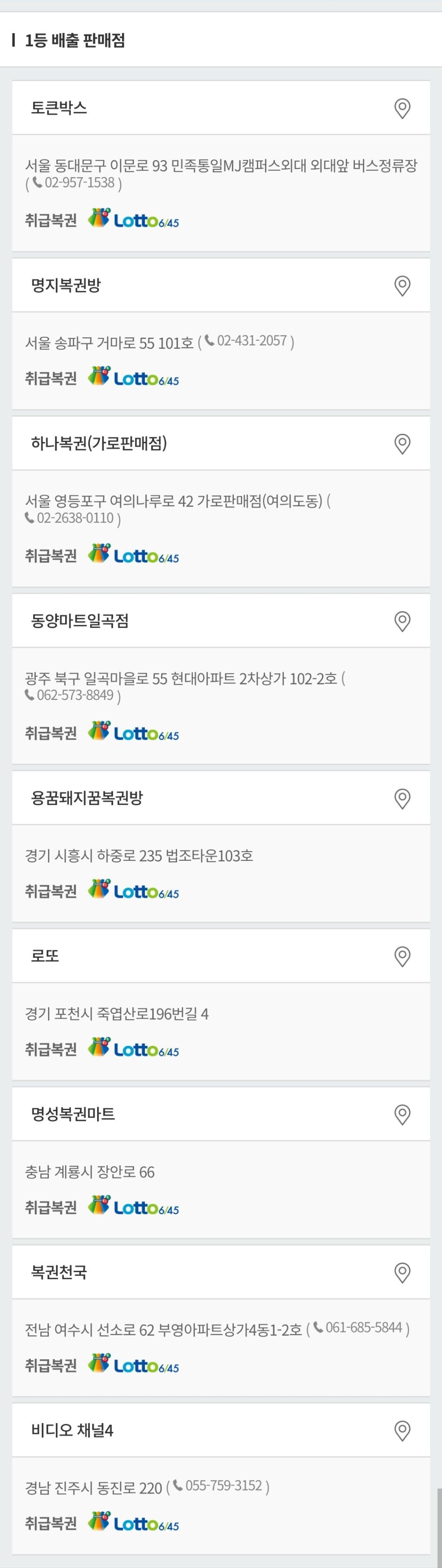Show 명지복권방 on the map
Viewport: 442px width, 1568px height.
click(x=402, y=285)
